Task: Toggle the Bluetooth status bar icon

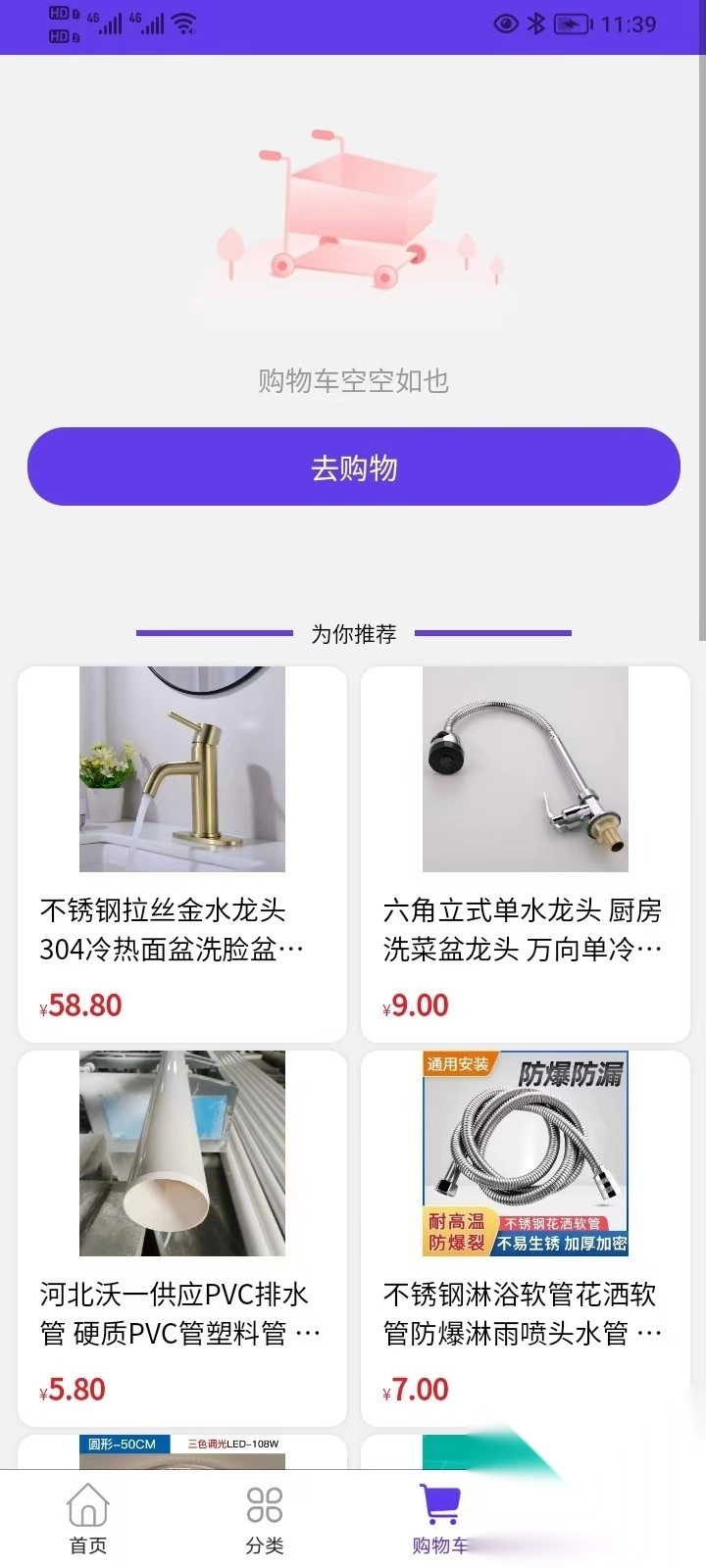Action: click(536, 24)
